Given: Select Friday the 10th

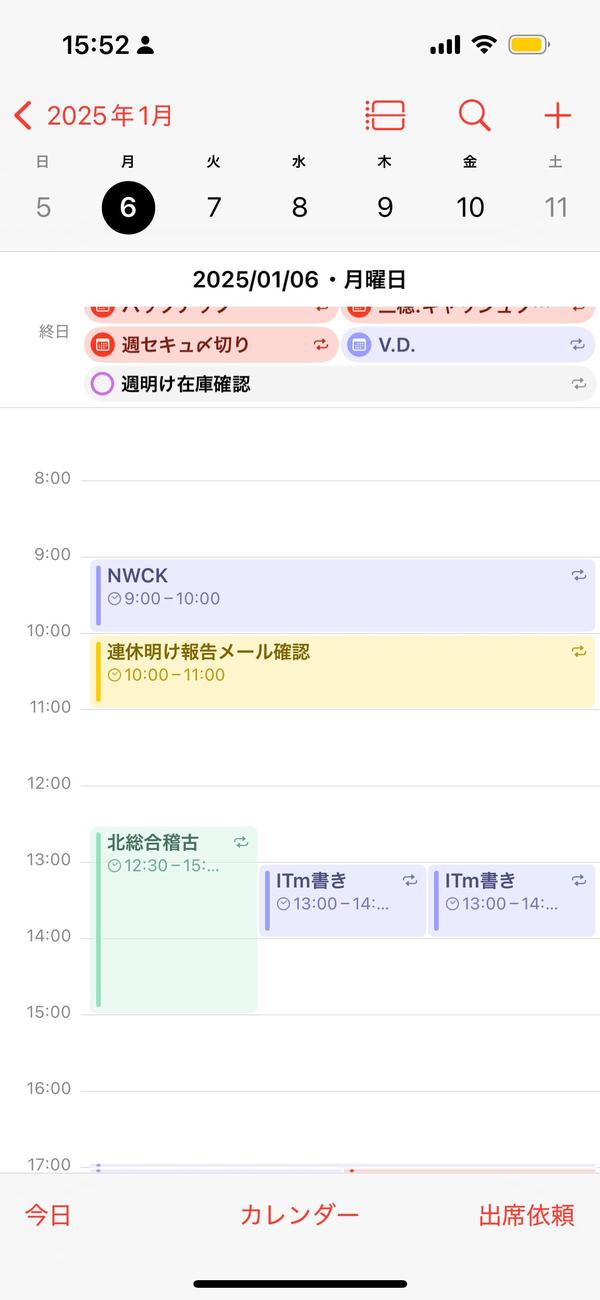Looking at the screenshot, I should [470, 208].
